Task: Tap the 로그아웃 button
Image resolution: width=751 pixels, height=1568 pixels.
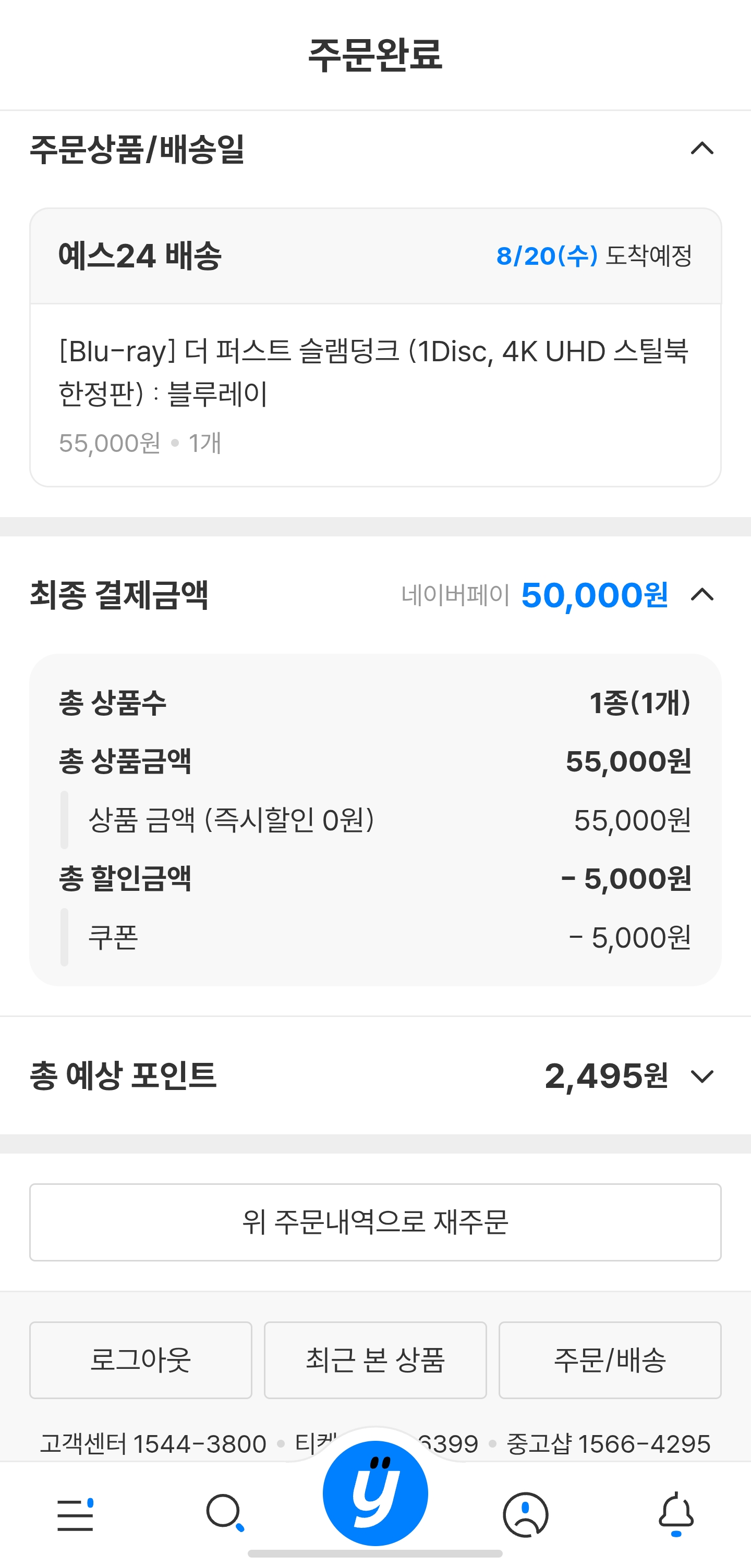Action: click(141, 1360)
